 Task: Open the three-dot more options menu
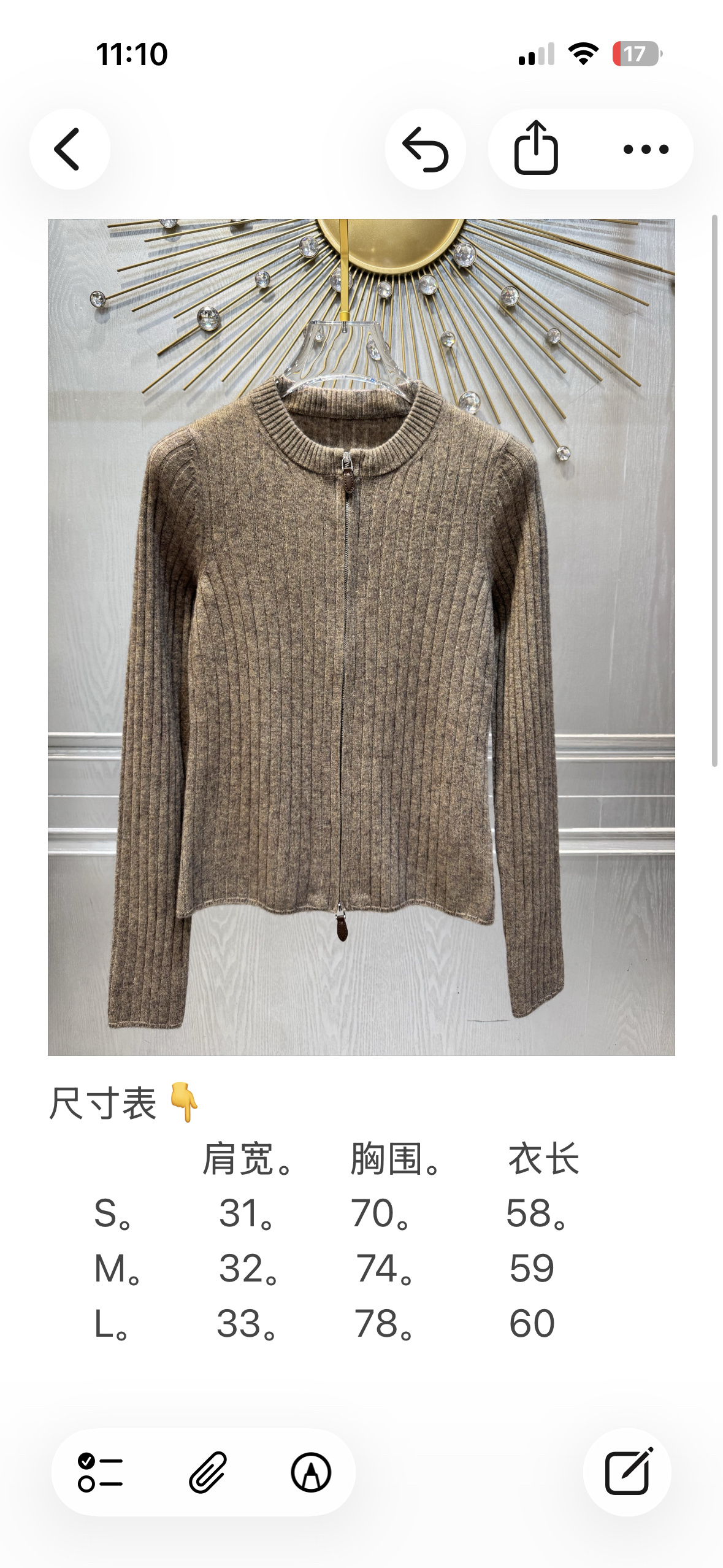[x=646, y=149]
